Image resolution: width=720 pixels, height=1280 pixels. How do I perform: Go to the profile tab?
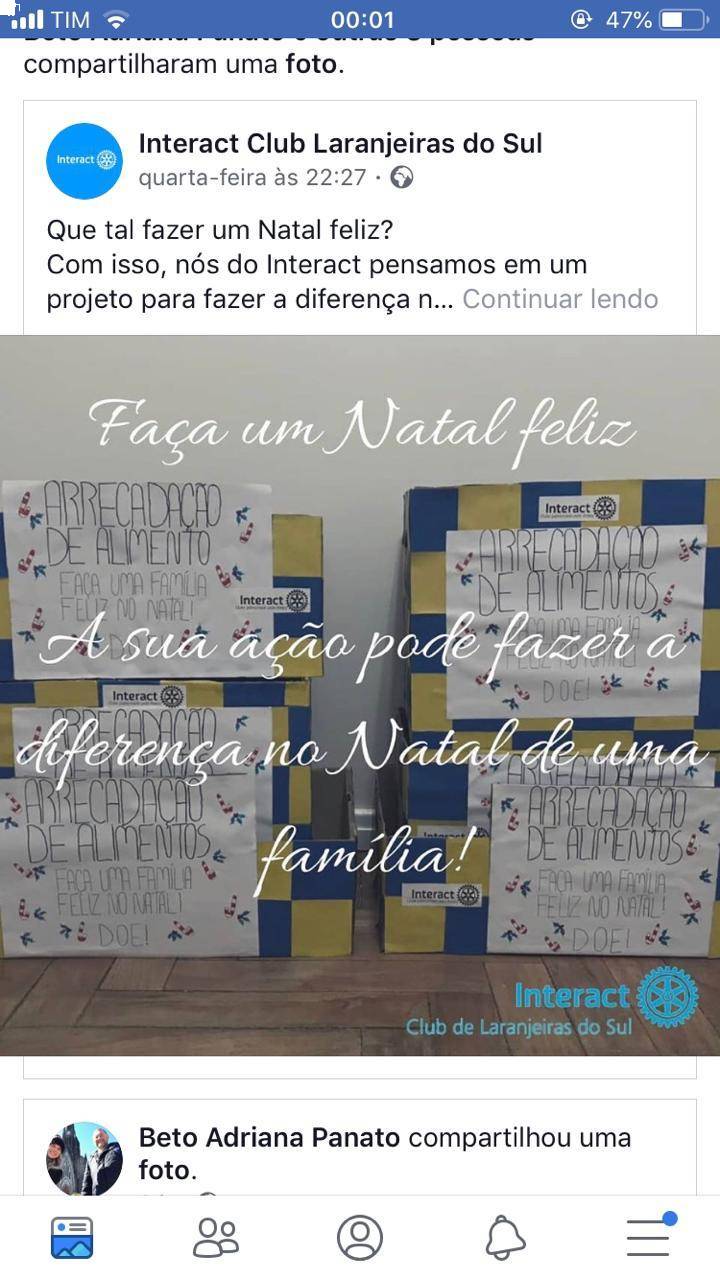(360, 1237)
